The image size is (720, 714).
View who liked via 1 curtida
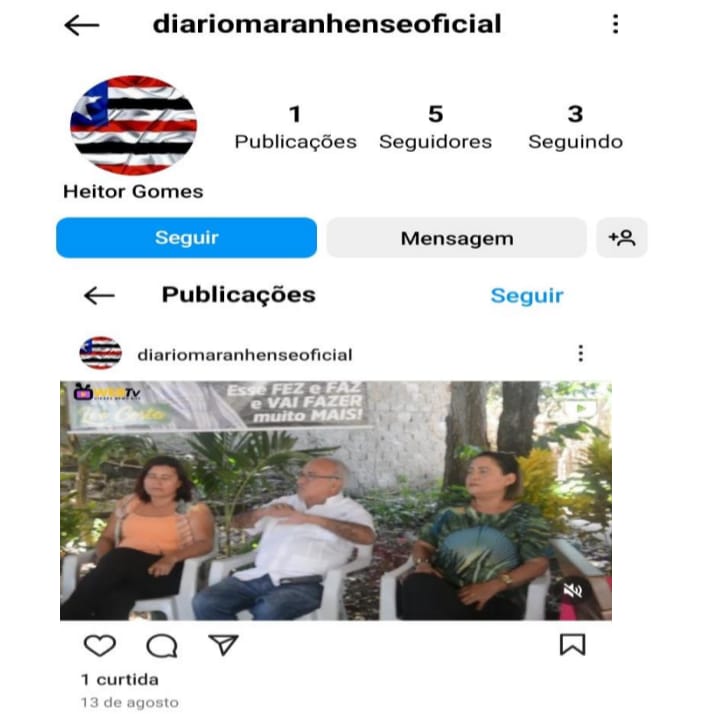(120, 680)
